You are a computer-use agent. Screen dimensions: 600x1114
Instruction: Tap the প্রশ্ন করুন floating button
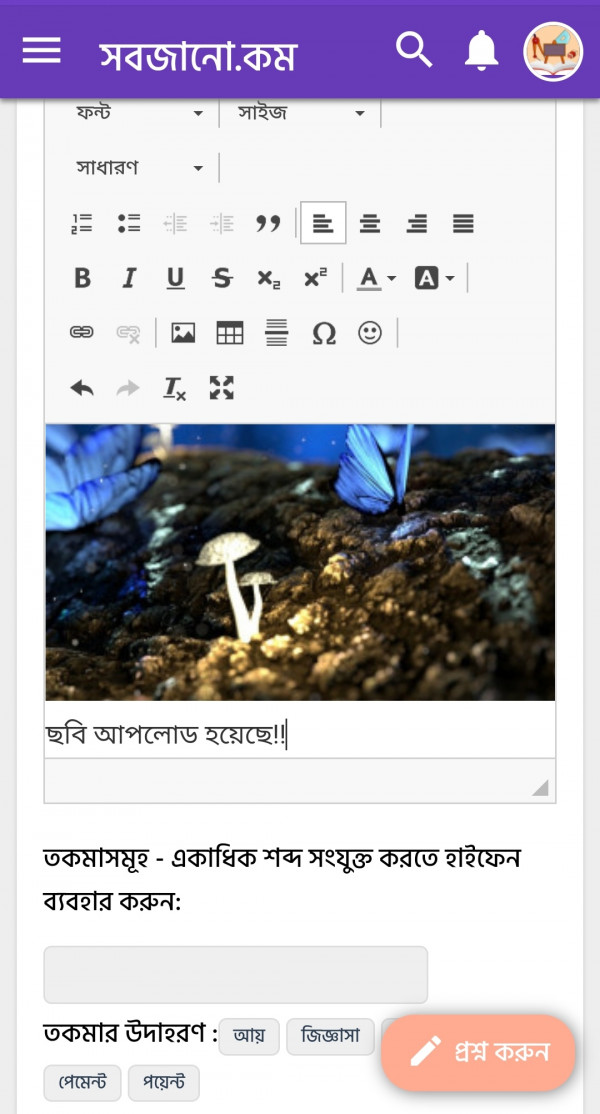point(478,1052)
